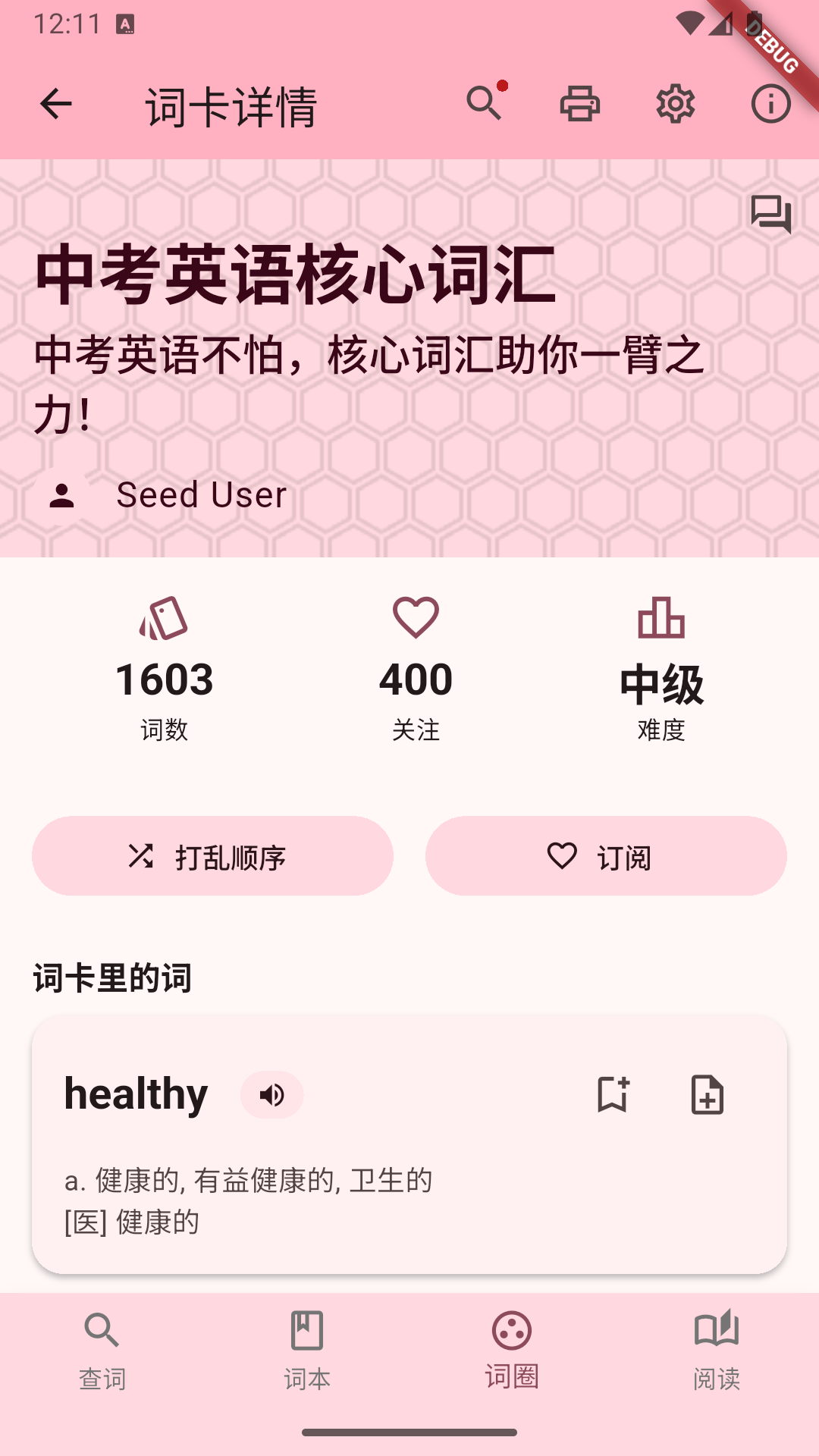The width and height of the screenshot is (819, 1456).
Task: Open the 词本 tab
Action: coord(307,1357)
